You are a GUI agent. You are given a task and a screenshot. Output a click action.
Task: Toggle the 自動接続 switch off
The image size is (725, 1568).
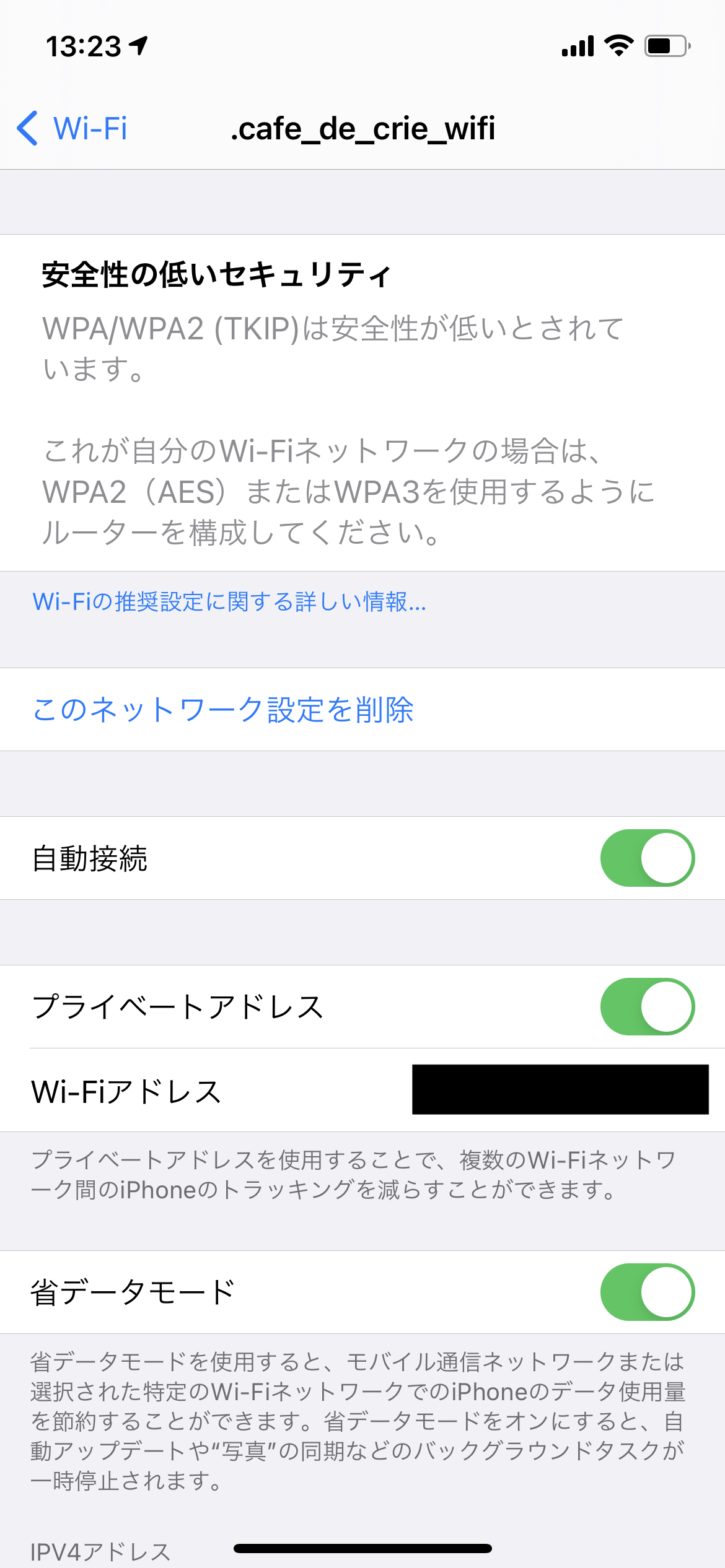pos(647,858)
